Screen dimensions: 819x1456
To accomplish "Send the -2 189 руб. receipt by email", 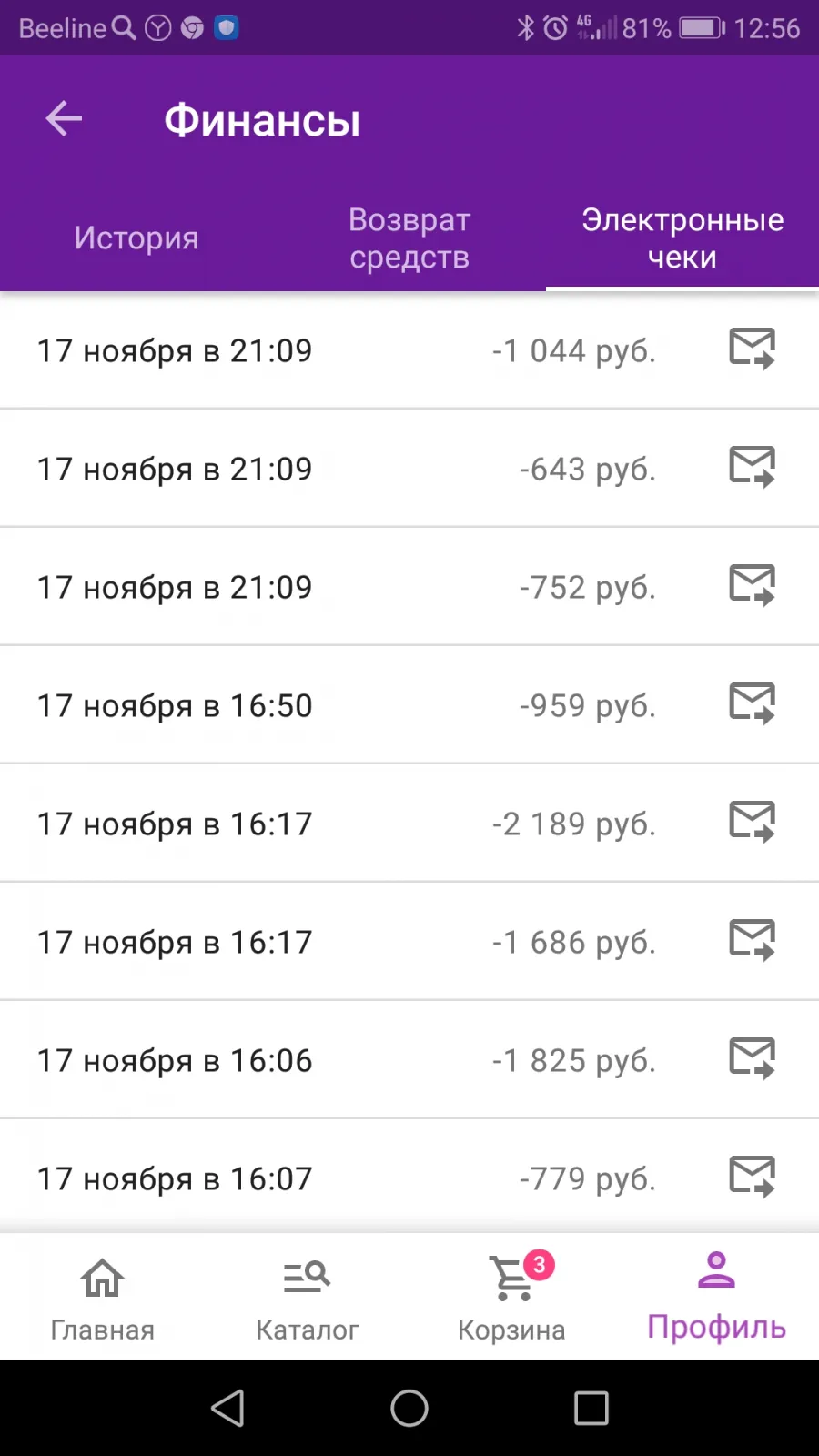I will 753,823.
